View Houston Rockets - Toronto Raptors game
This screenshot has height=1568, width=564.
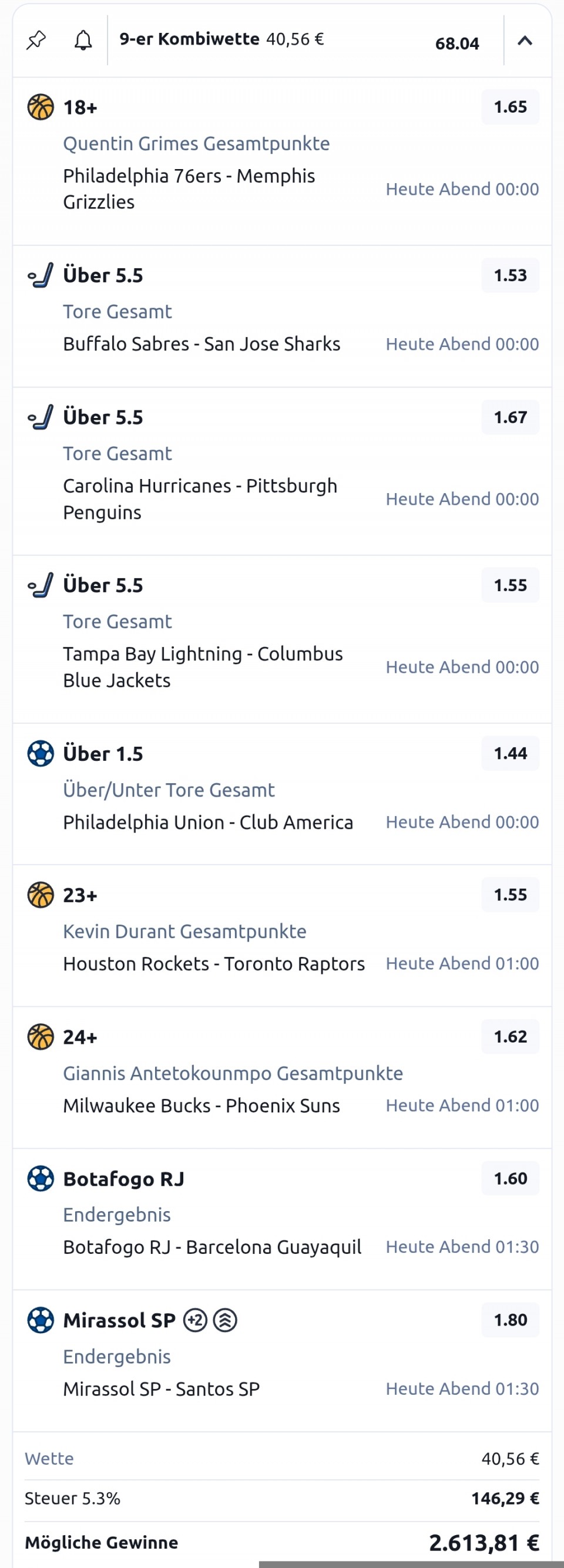pos(214,964)
